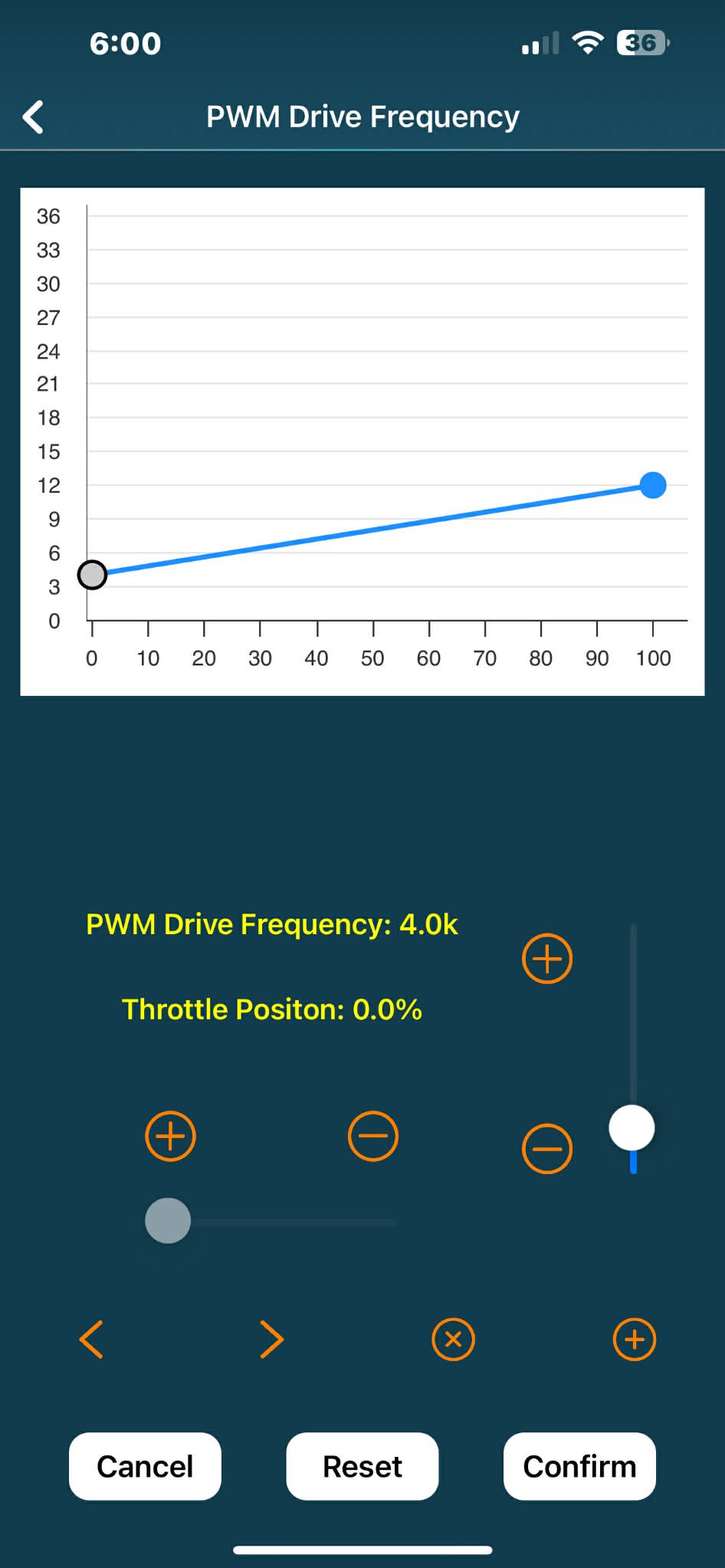Go back from PWM Drive Frequency

tap(34, 117)
